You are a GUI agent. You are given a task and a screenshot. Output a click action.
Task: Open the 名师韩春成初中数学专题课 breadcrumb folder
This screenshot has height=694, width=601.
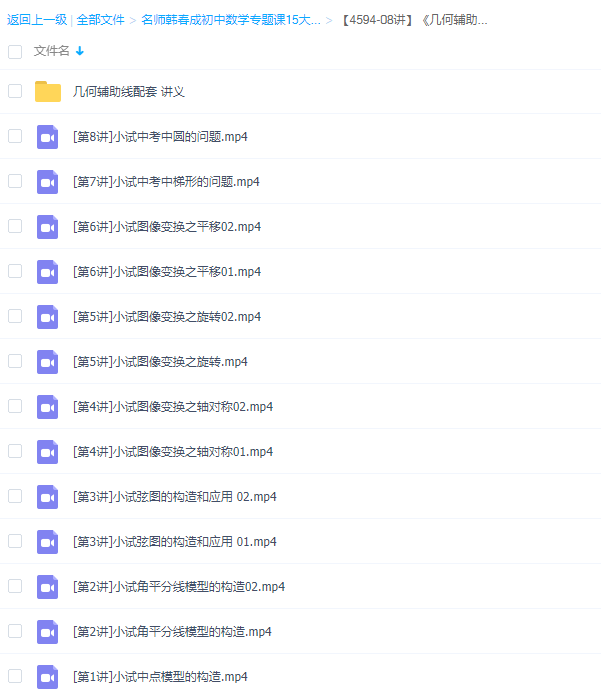pos(230,20)
